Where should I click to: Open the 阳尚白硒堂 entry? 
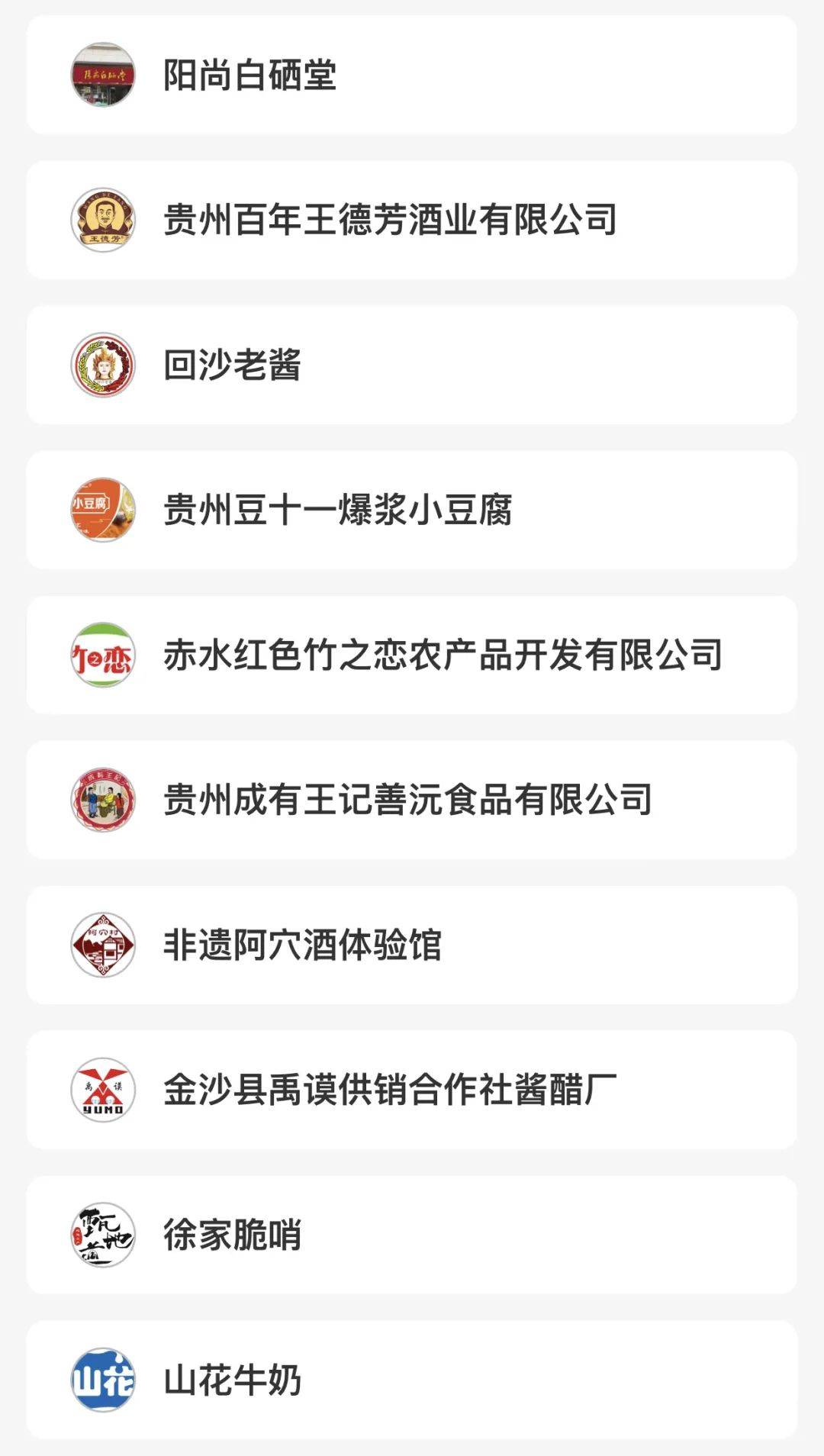[412, 75]
